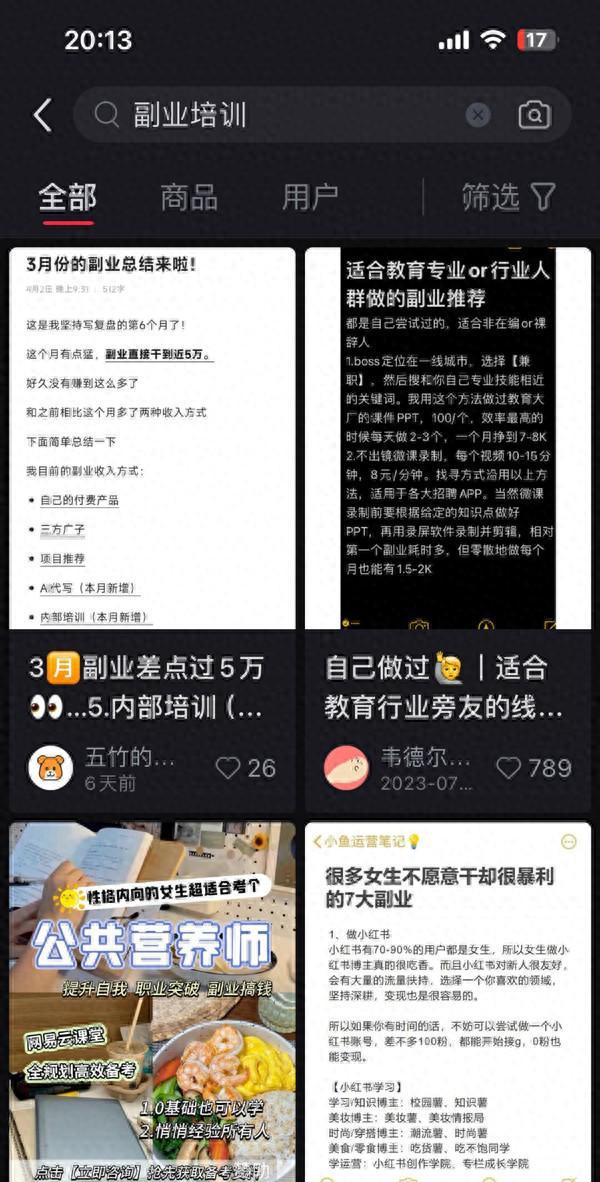This screenshot has height=1182, width=600.
Task: Clear the search text with the X
Action: (478, 115)
